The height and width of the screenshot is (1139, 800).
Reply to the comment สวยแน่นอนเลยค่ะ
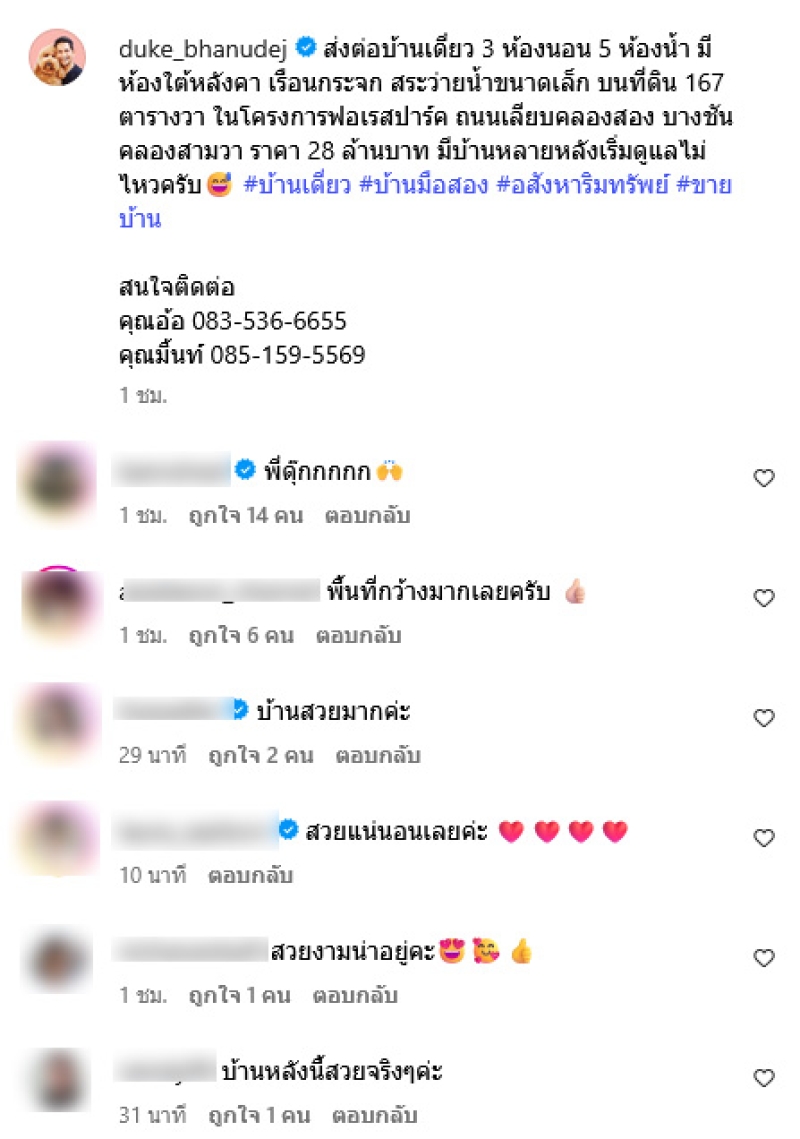point(250,876)
